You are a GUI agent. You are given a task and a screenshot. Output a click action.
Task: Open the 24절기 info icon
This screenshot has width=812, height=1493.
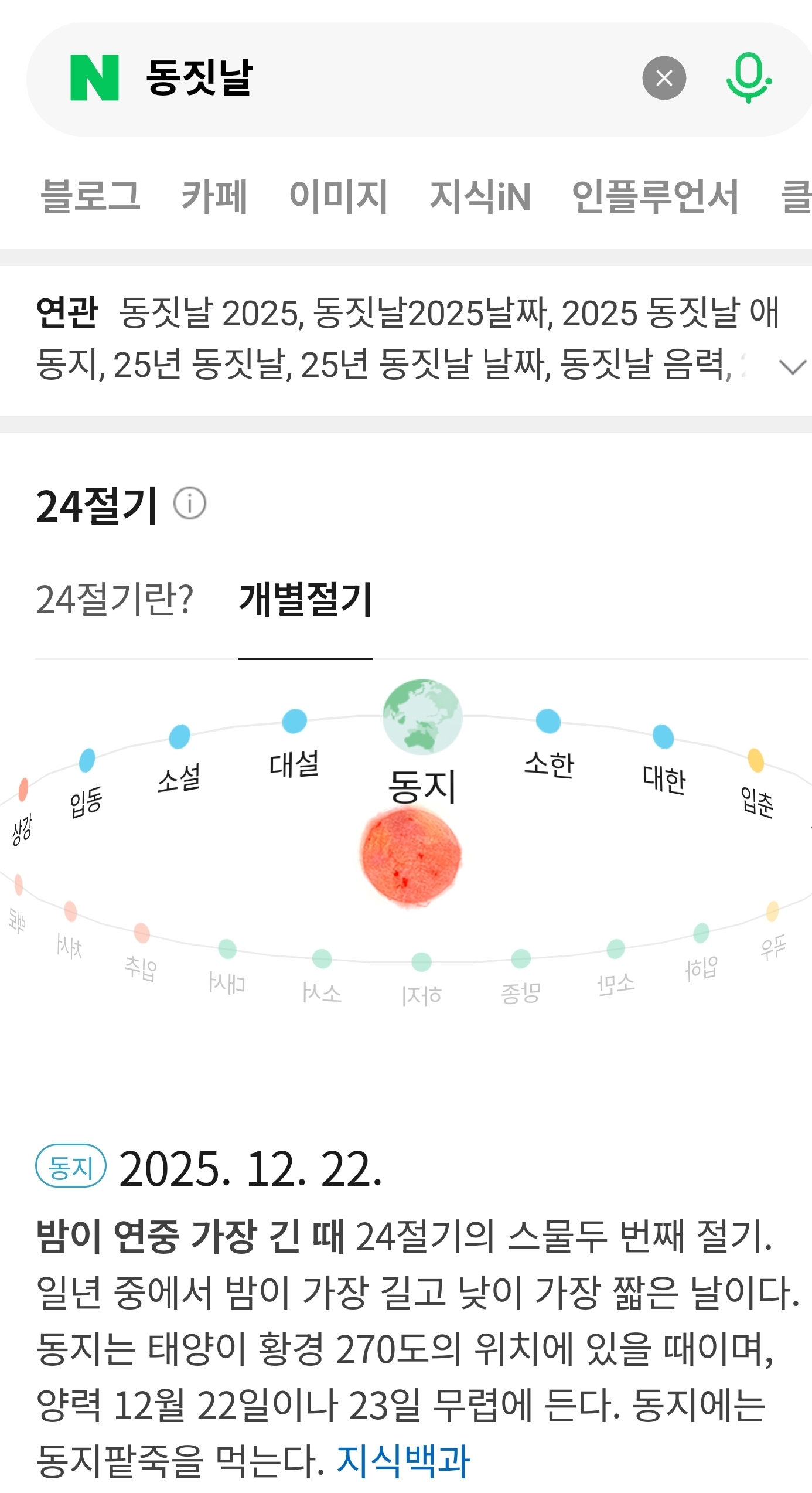tap(190, 504)
